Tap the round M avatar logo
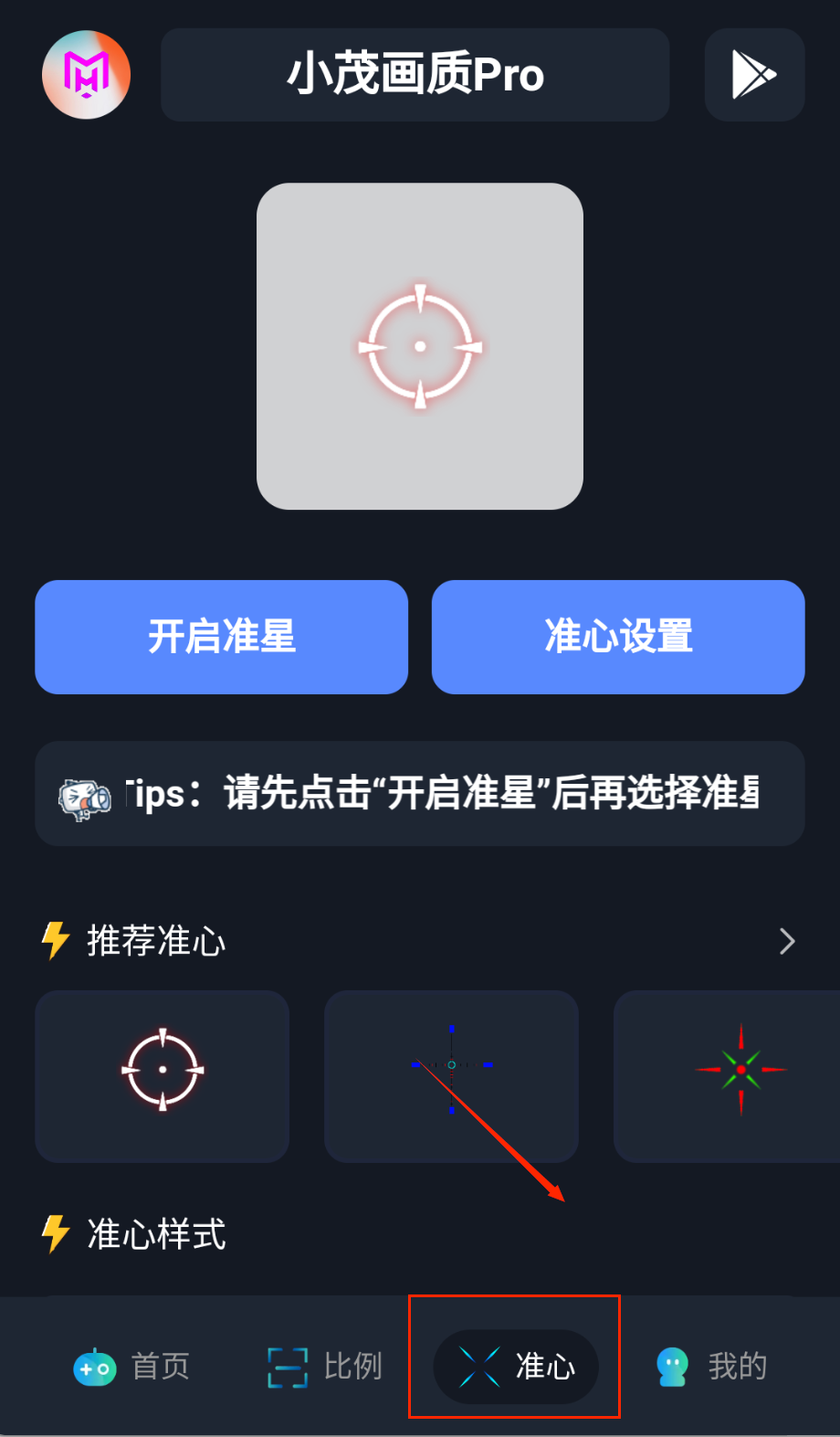 [87, 75]
